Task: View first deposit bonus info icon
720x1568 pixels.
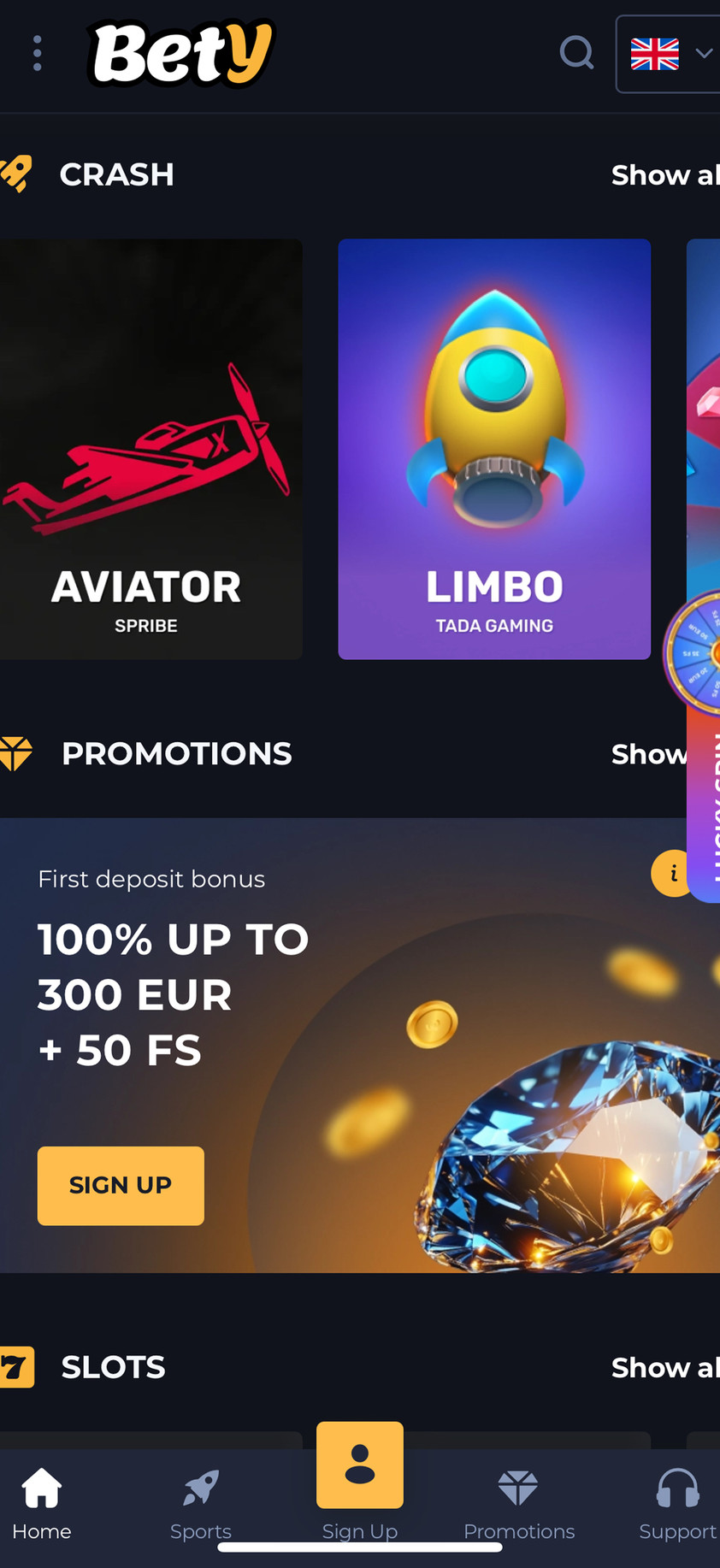Action: 672,873
